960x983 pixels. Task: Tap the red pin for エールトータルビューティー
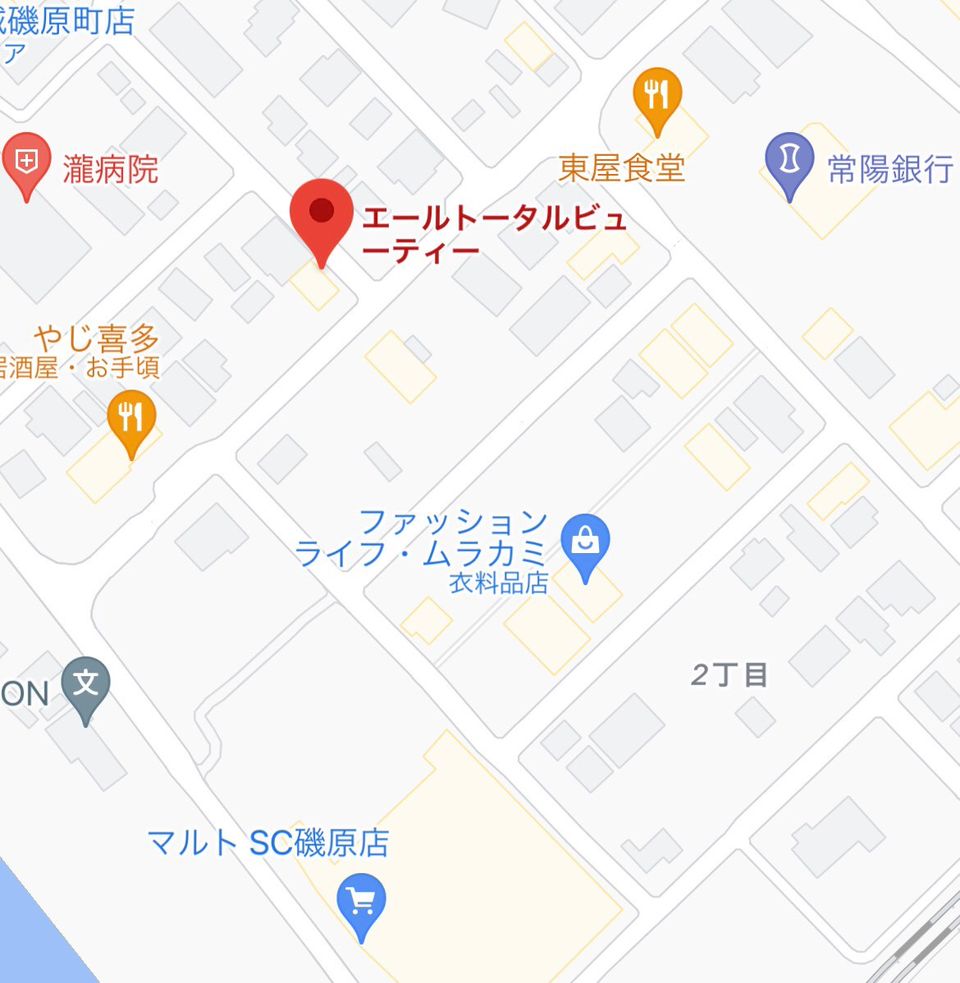coord(322,223)
